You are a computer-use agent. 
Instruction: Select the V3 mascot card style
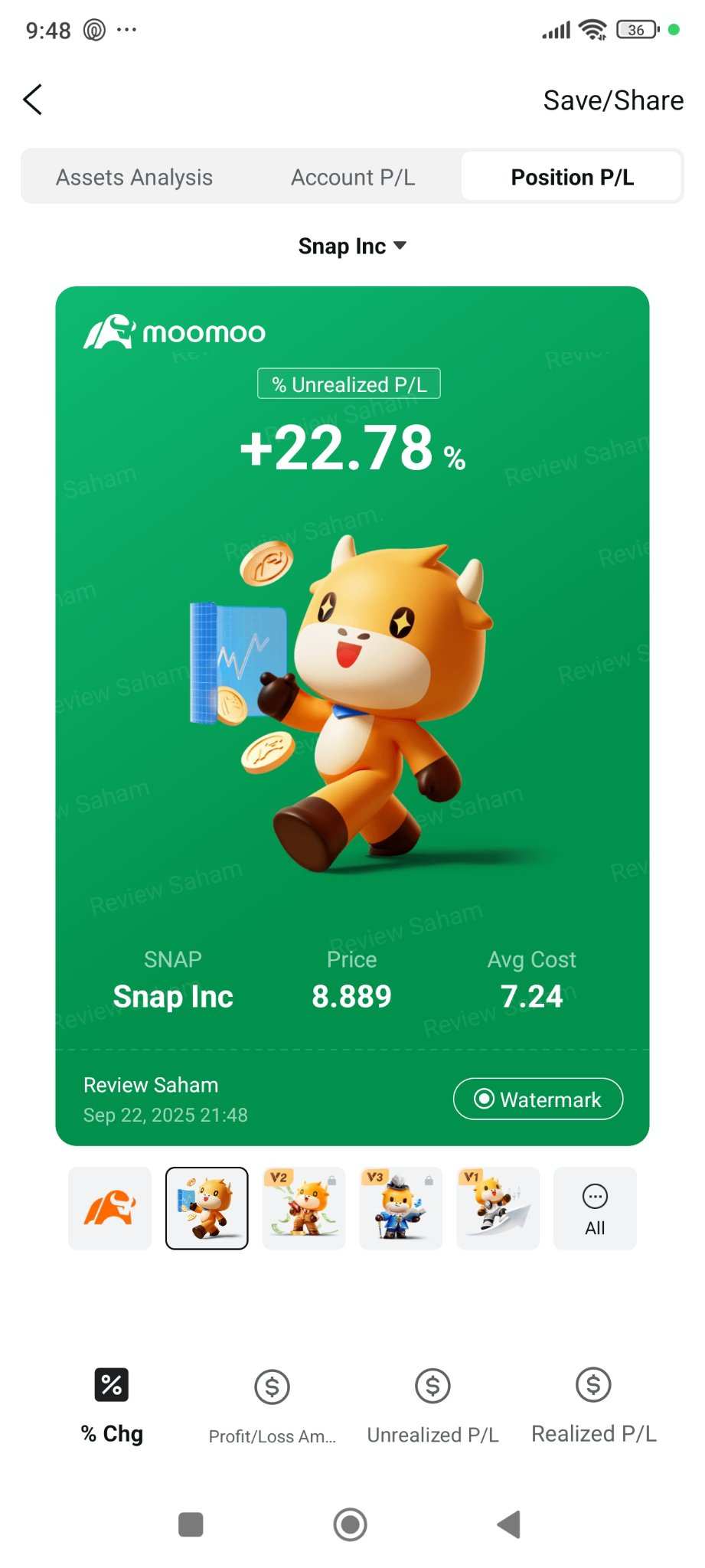401,1208
